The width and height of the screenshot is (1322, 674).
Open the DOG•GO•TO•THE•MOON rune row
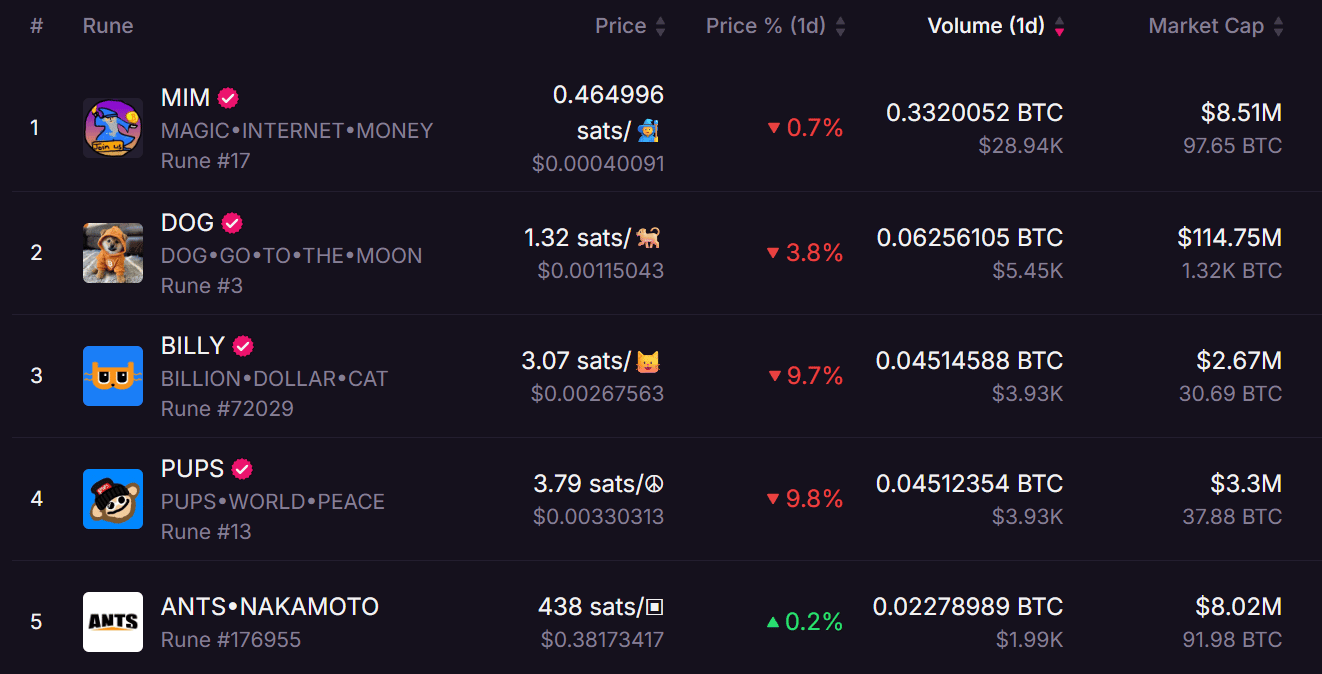tap(291, 255)
